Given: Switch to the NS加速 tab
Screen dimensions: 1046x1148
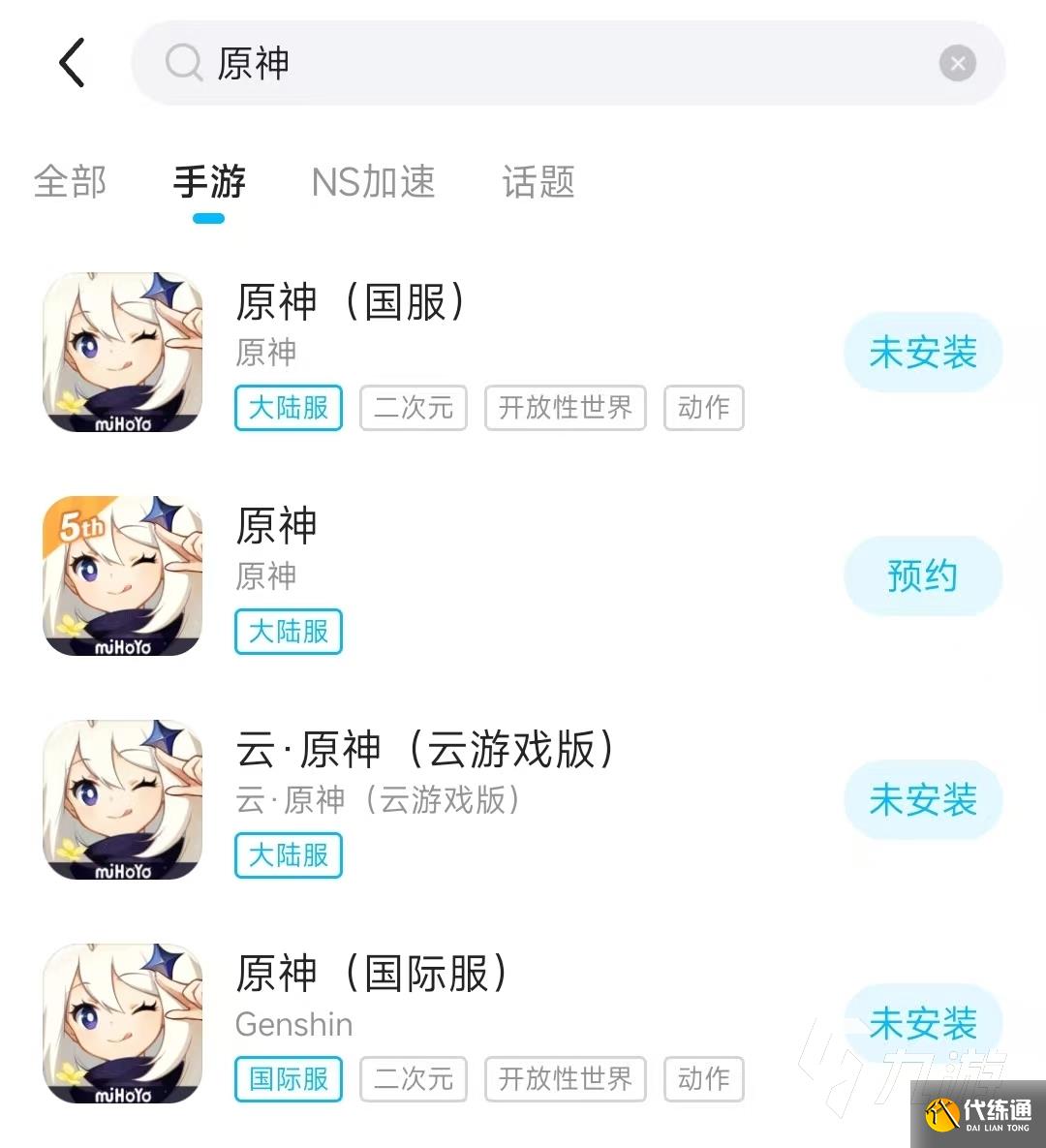Looking at the screenshot, I should (373, 183).
